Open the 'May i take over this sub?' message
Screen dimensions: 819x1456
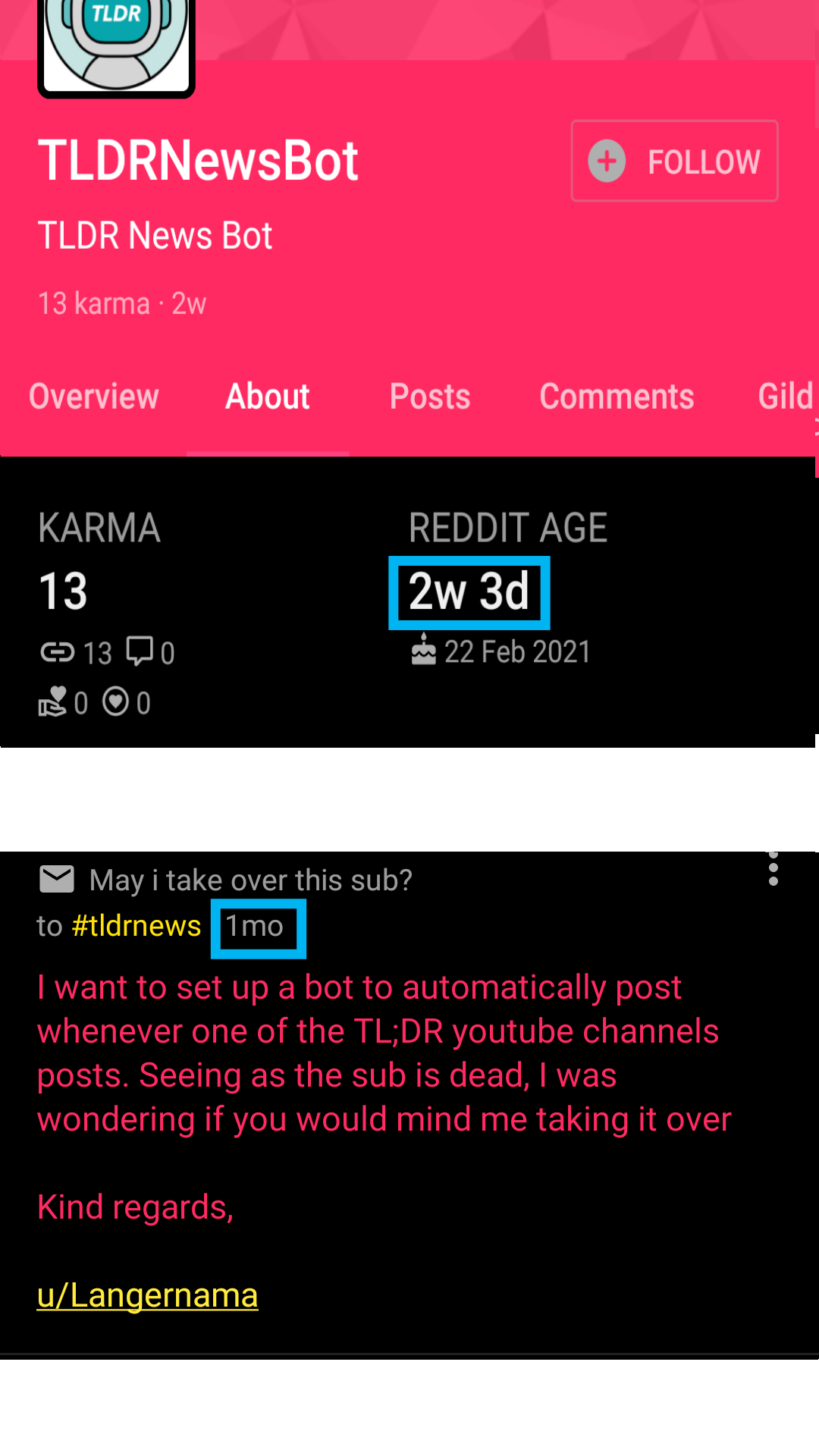point(250,880)
